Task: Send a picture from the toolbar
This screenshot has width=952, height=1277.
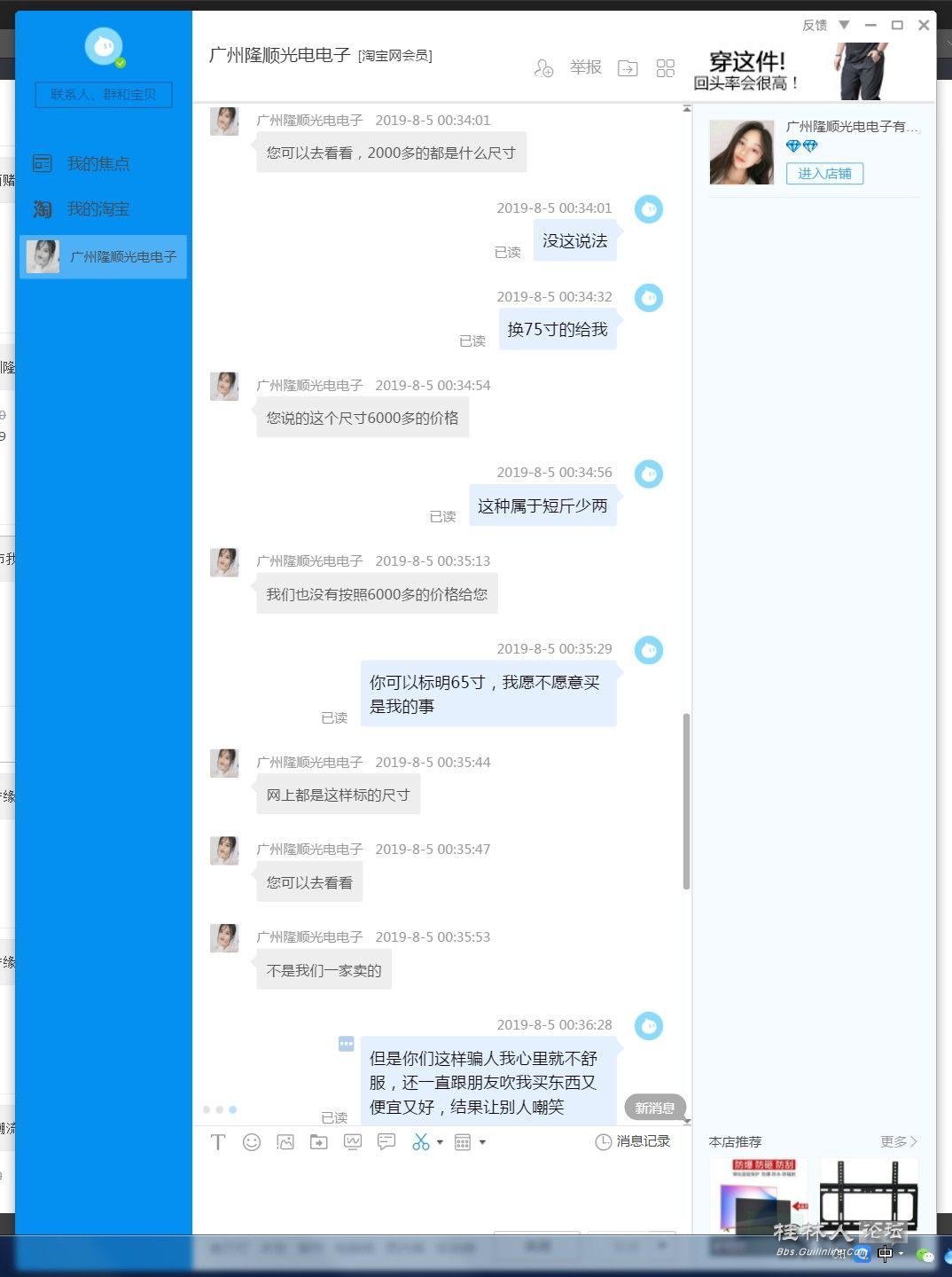Action: 285,1142
